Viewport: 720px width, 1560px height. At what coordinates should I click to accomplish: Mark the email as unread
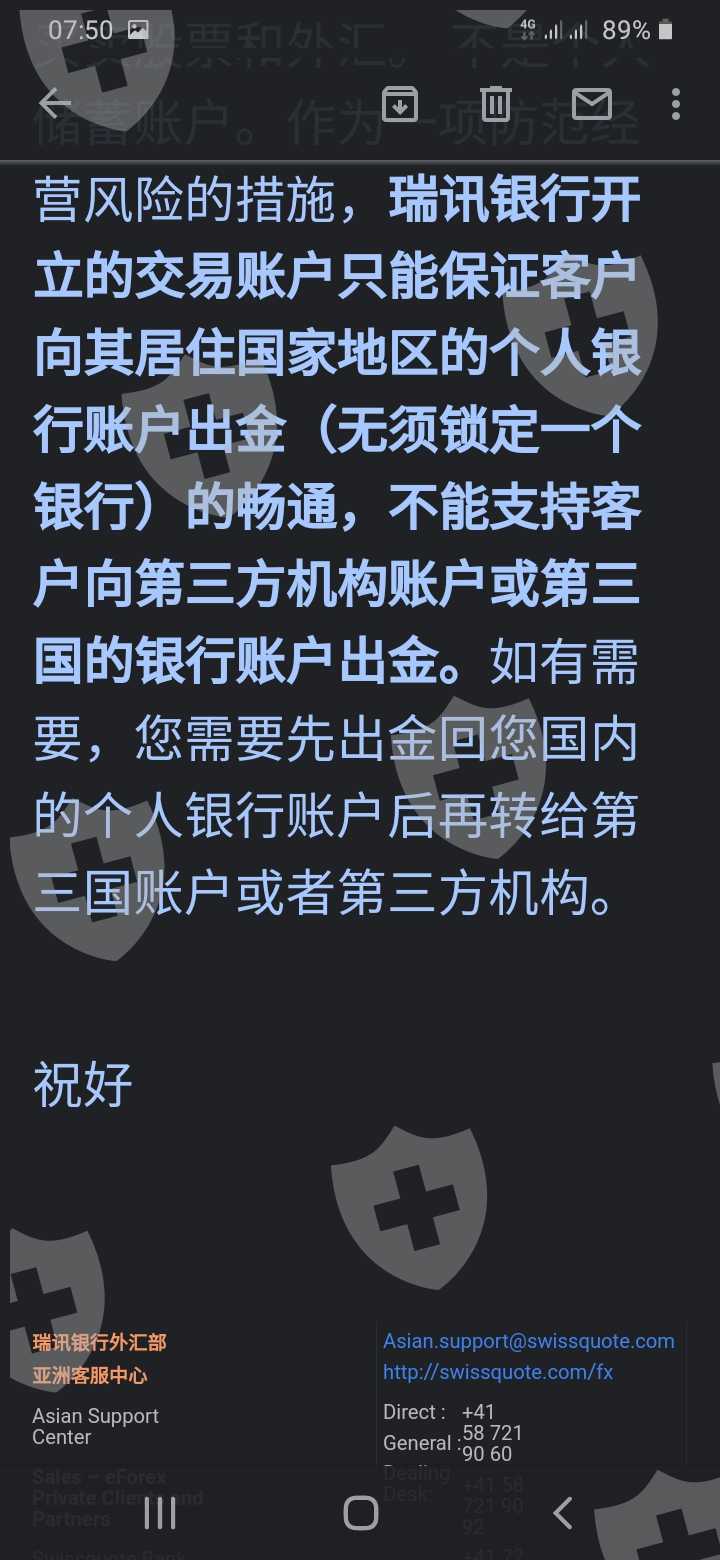(591, 103)
